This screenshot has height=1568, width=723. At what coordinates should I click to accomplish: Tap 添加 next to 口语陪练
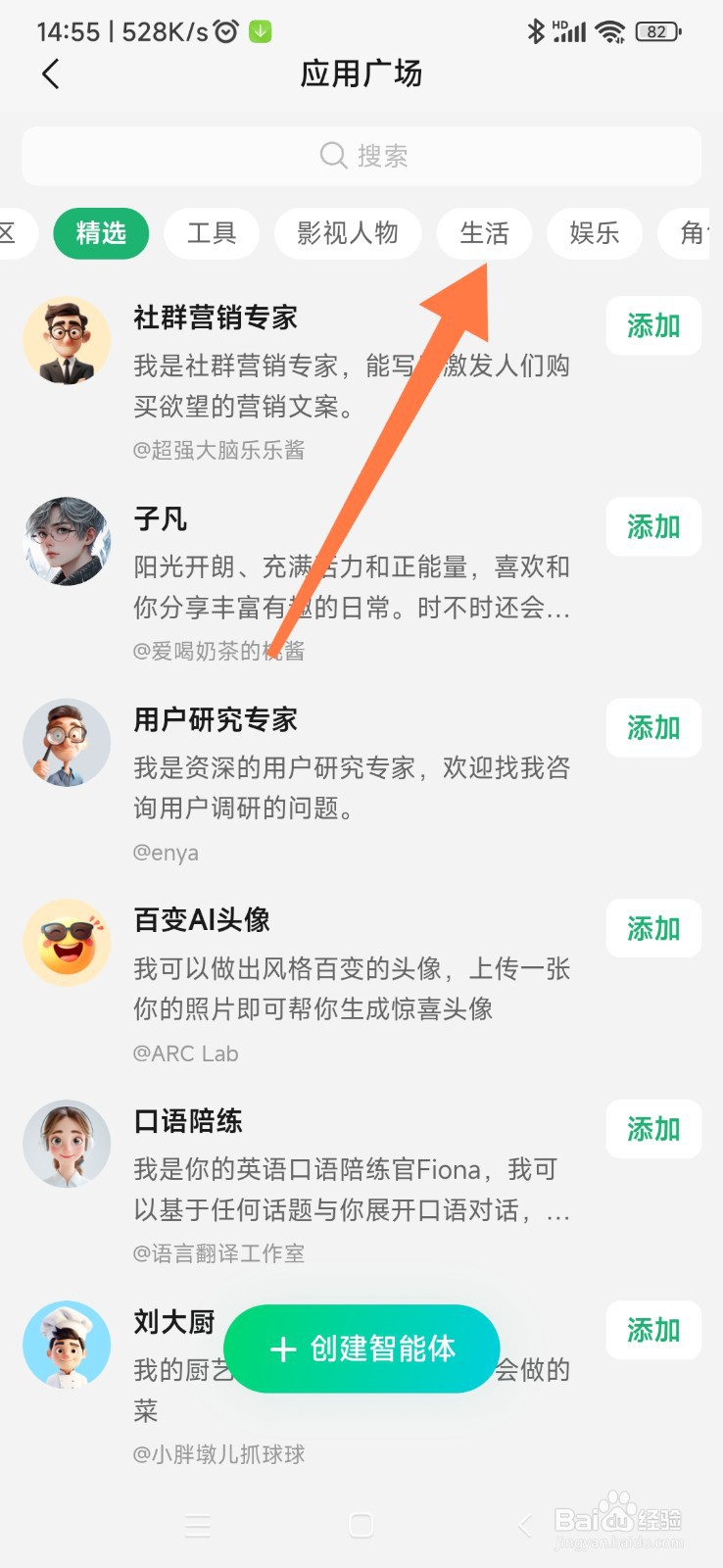(x=653, y=1129)
